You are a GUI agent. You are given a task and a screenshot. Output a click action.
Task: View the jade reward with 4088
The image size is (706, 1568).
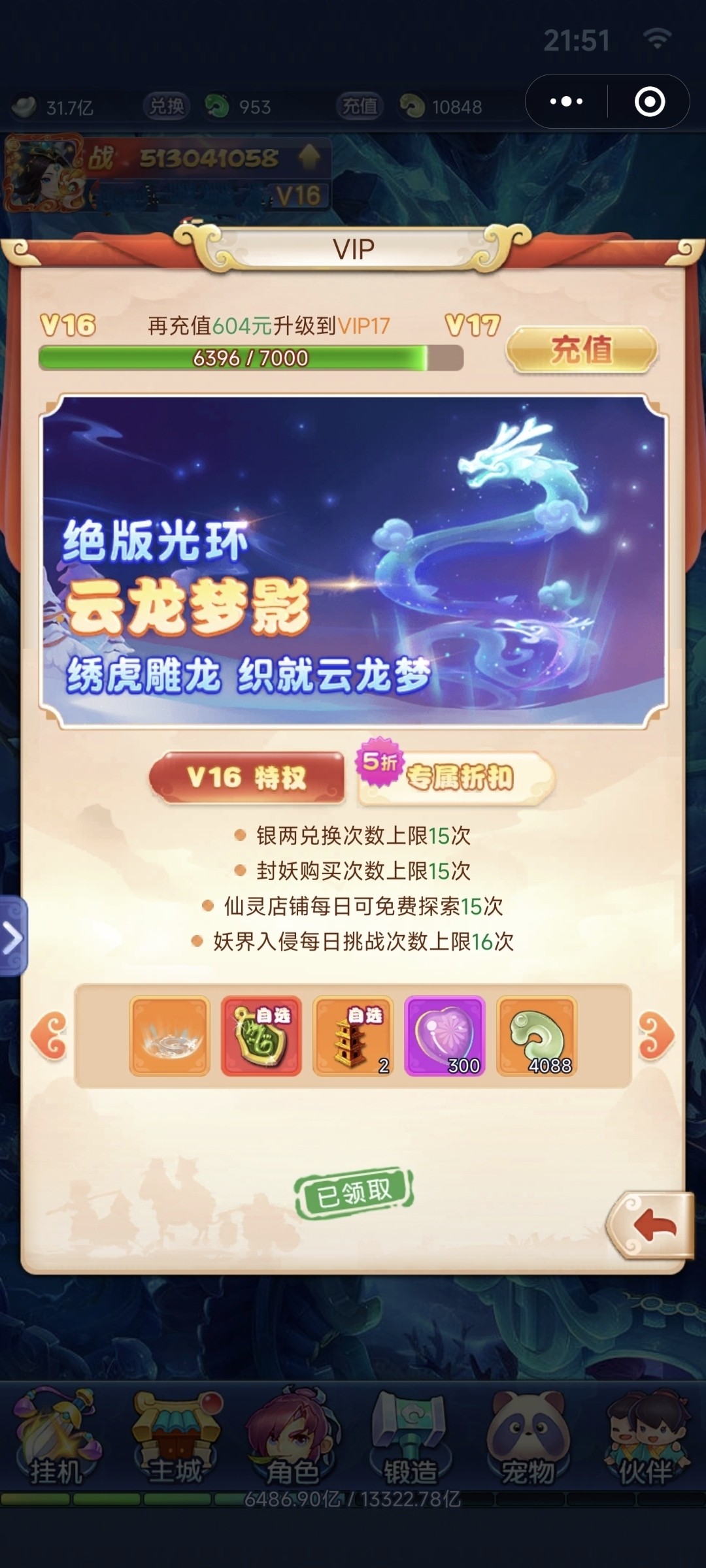tap(537, 1036)
